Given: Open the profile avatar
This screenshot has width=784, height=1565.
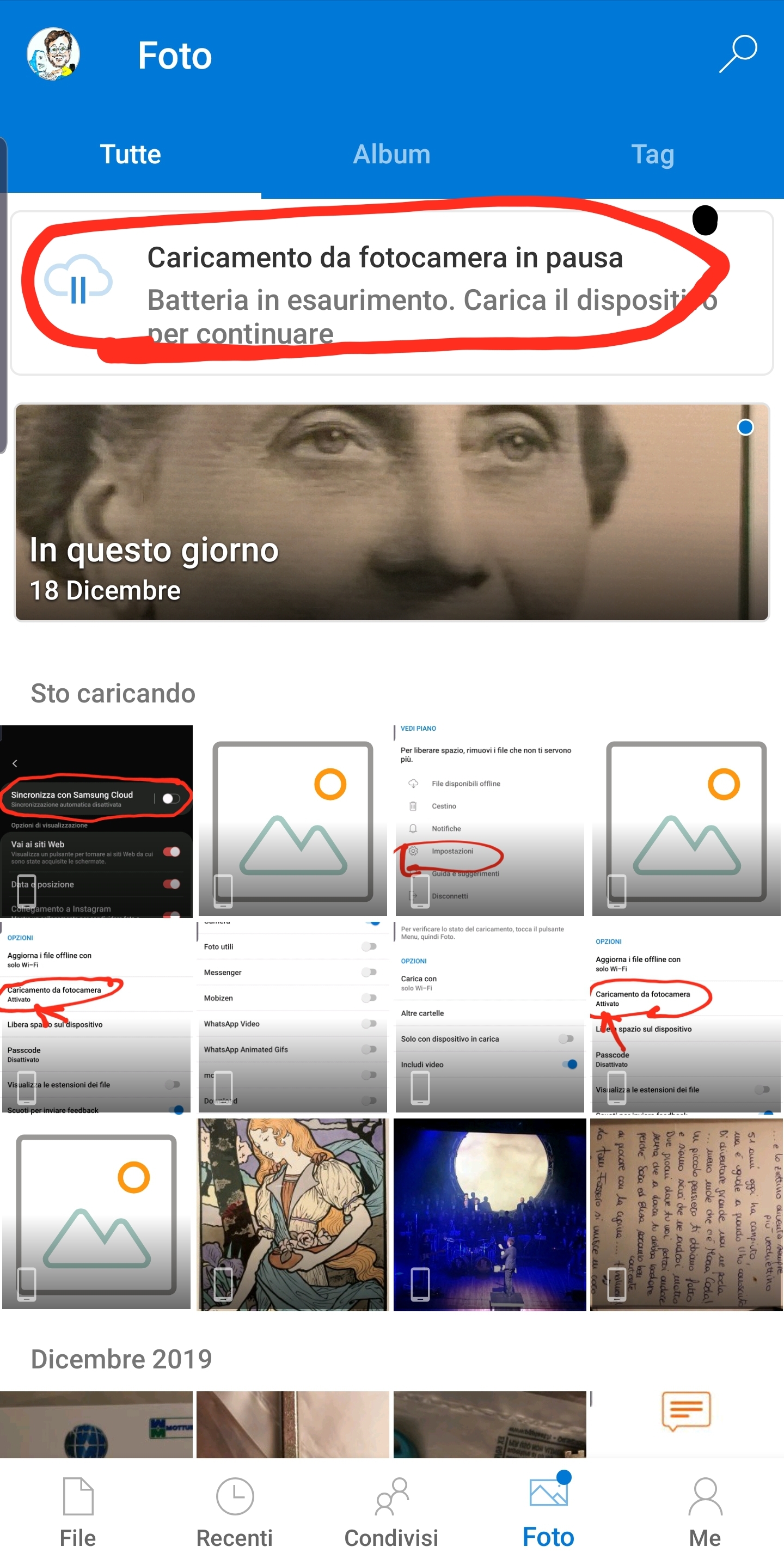Looking at the screenshot, I should click(x=53, y=54).
